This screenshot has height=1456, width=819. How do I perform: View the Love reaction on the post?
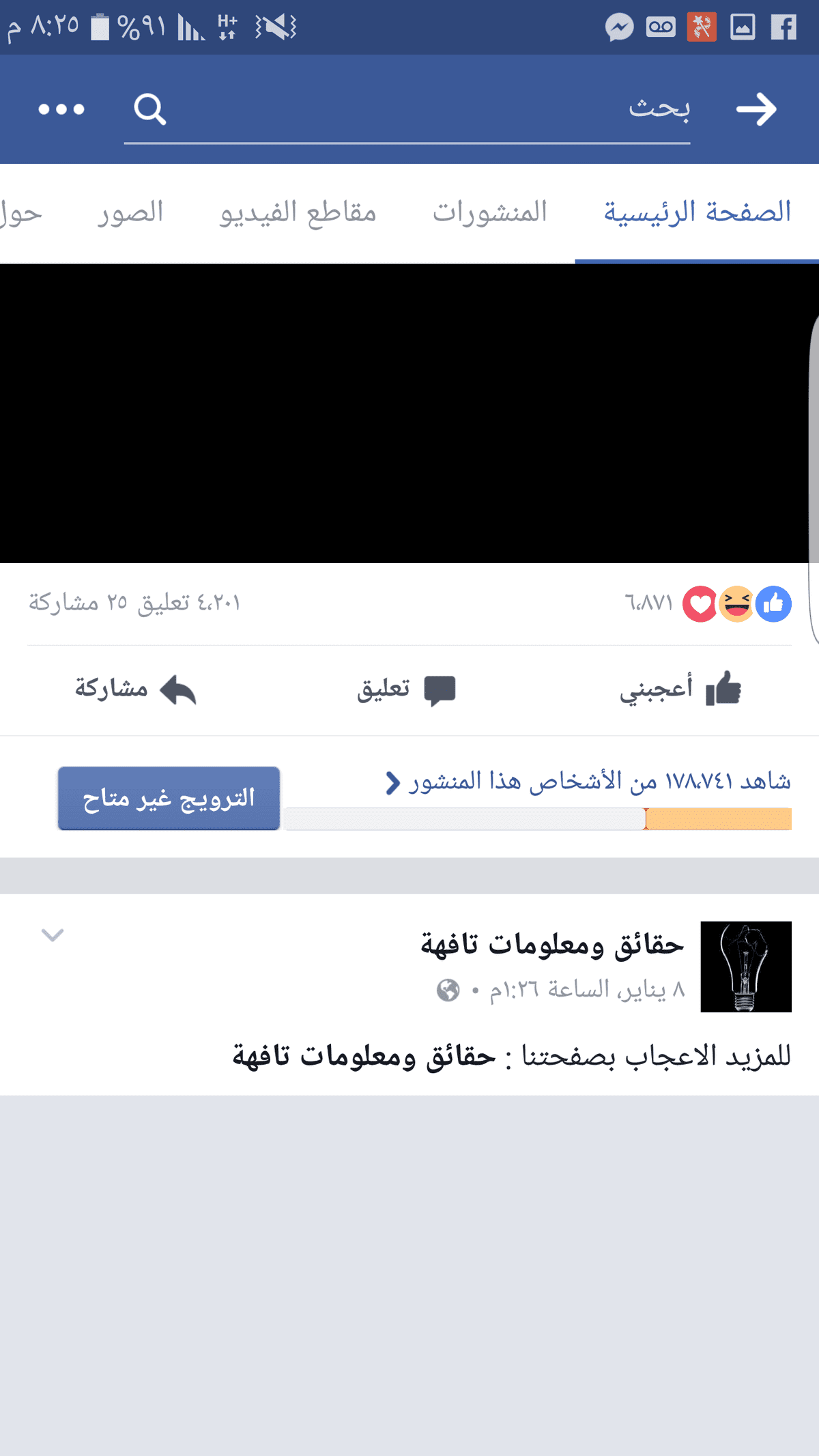click(700, 603)
